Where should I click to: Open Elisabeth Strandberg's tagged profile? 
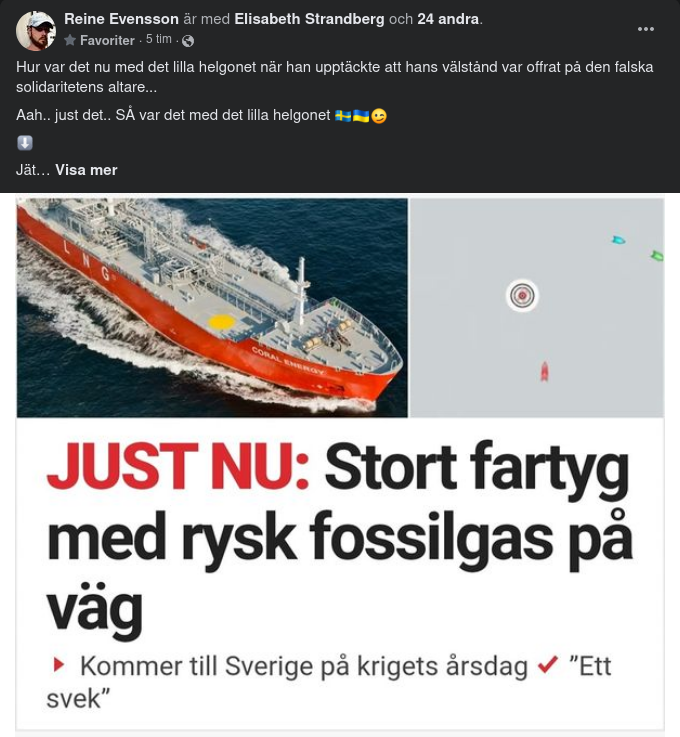(x=309, y=19)
